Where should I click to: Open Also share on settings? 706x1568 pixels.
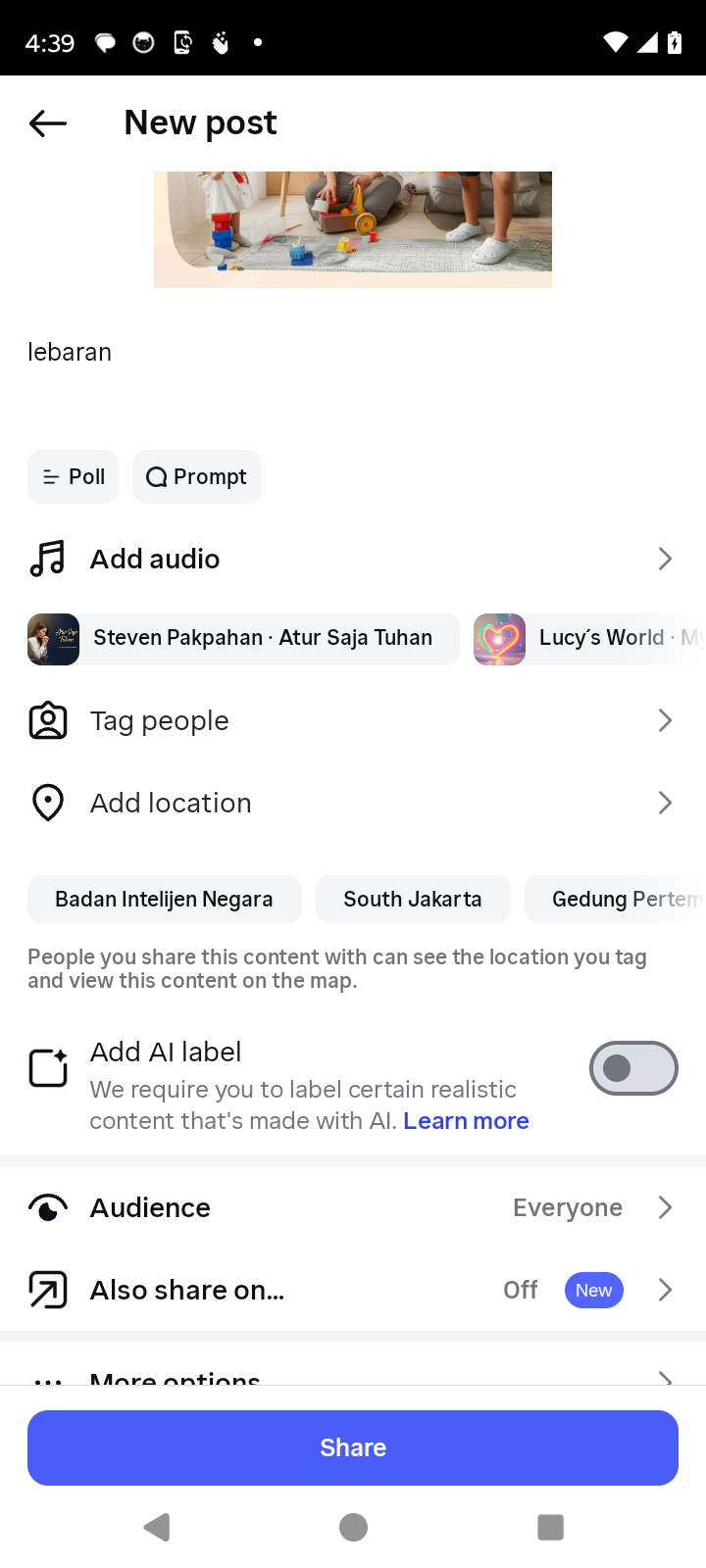click(x=353, y=1290)
